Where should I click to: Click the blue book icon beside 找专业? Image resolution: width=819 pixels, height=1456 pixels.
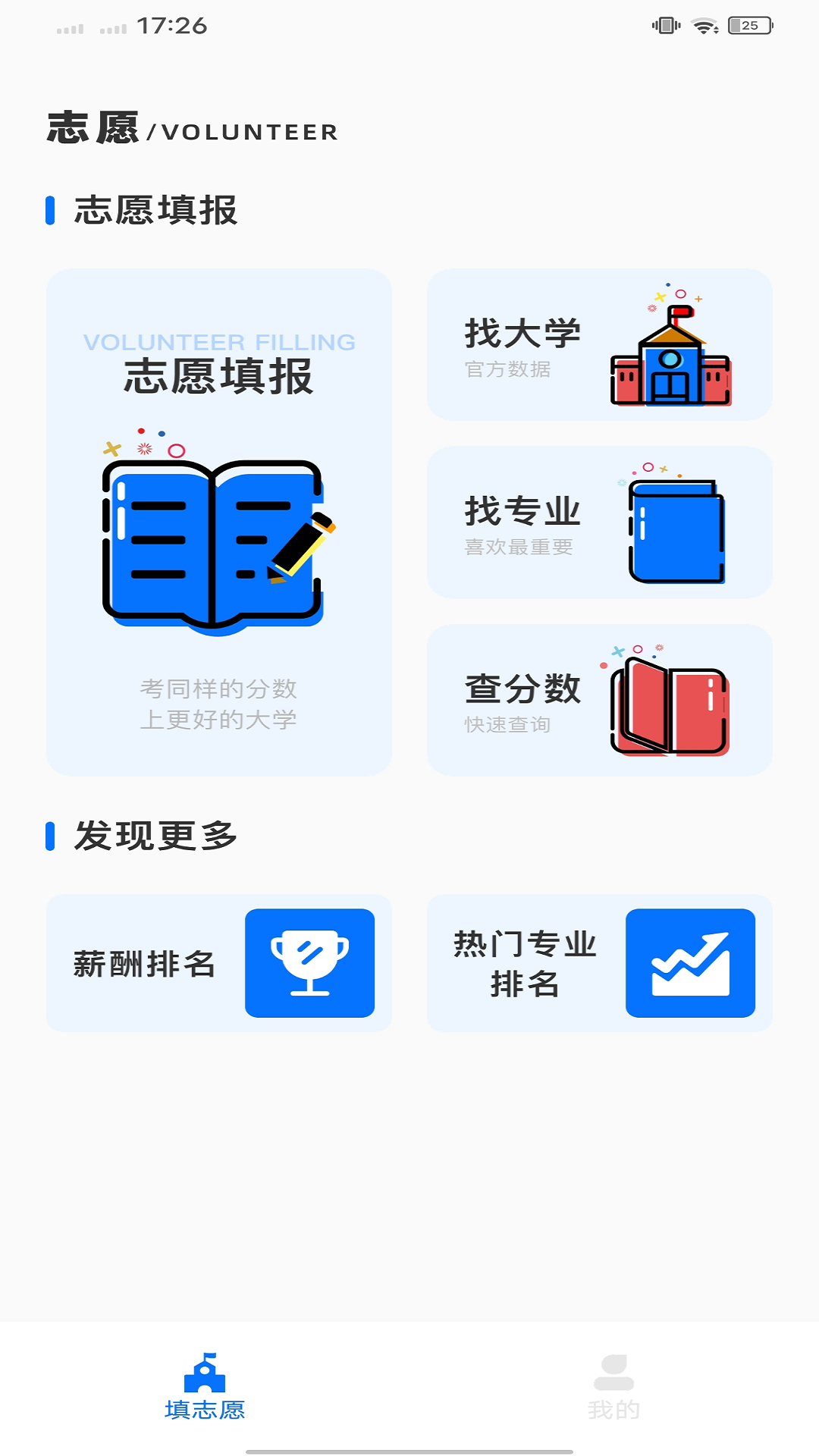(x=673, y=531)
